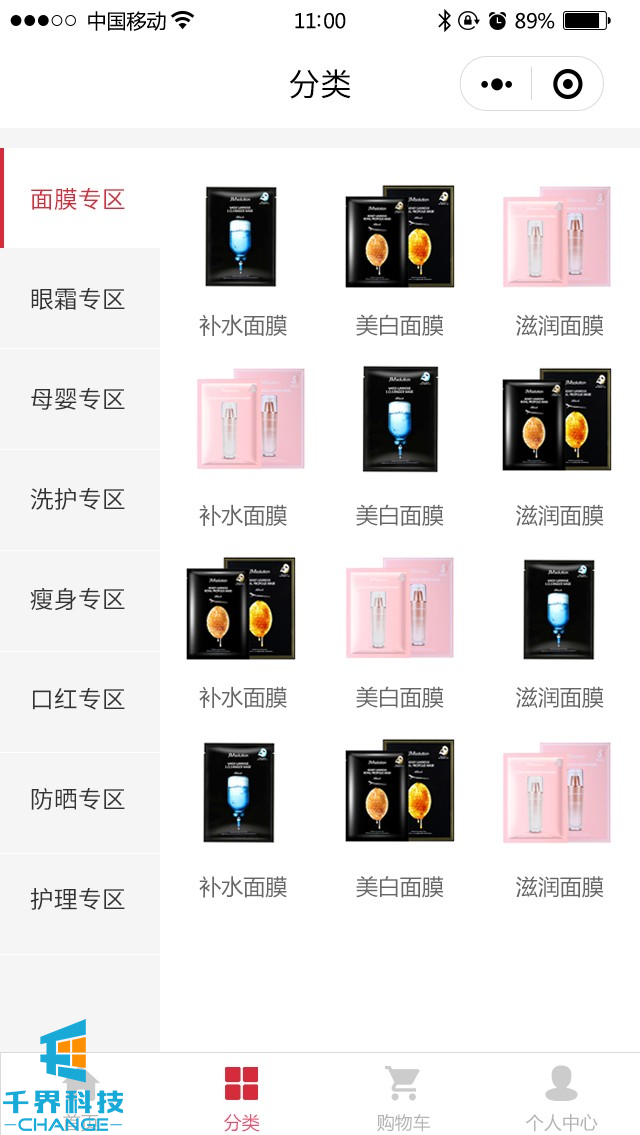640x1135 pixels.
Task: Switch to the 洗护专区 category
Action: (x=78, y=499)
